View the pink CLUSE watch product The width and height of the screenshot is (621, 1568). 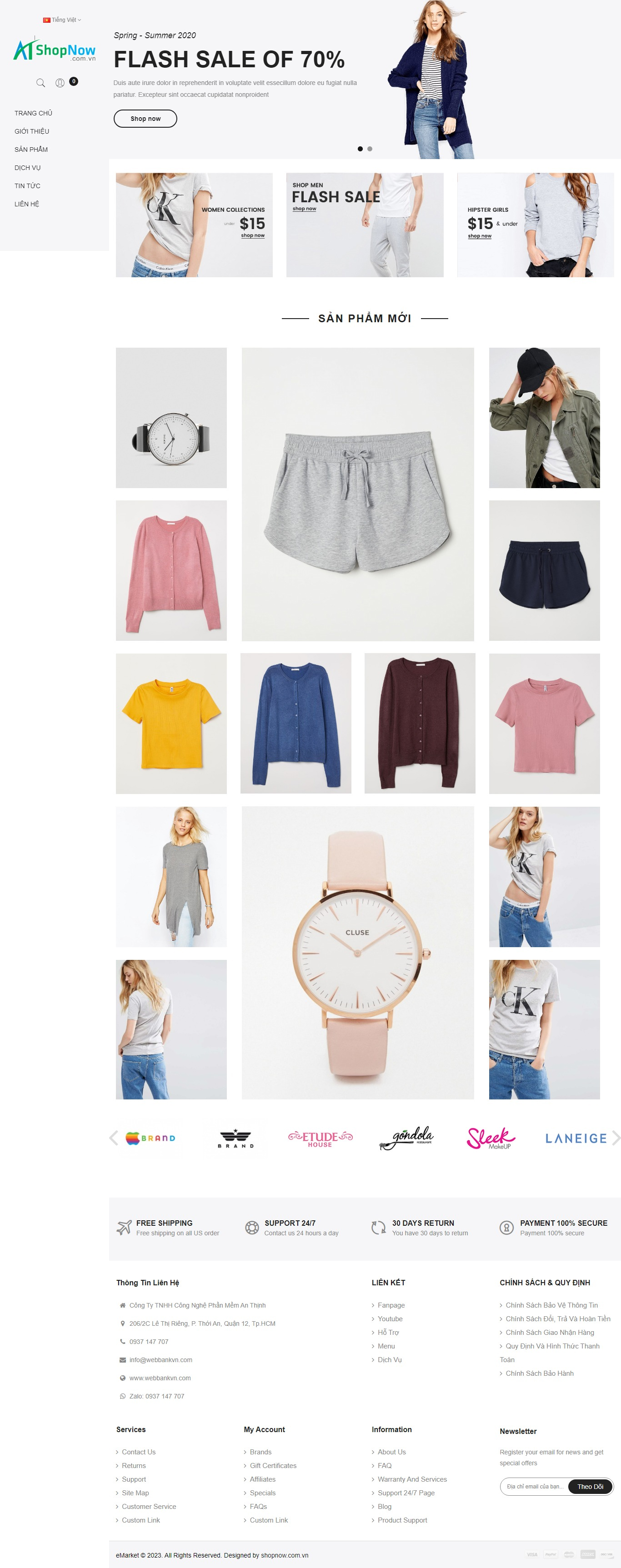[357, 952]
